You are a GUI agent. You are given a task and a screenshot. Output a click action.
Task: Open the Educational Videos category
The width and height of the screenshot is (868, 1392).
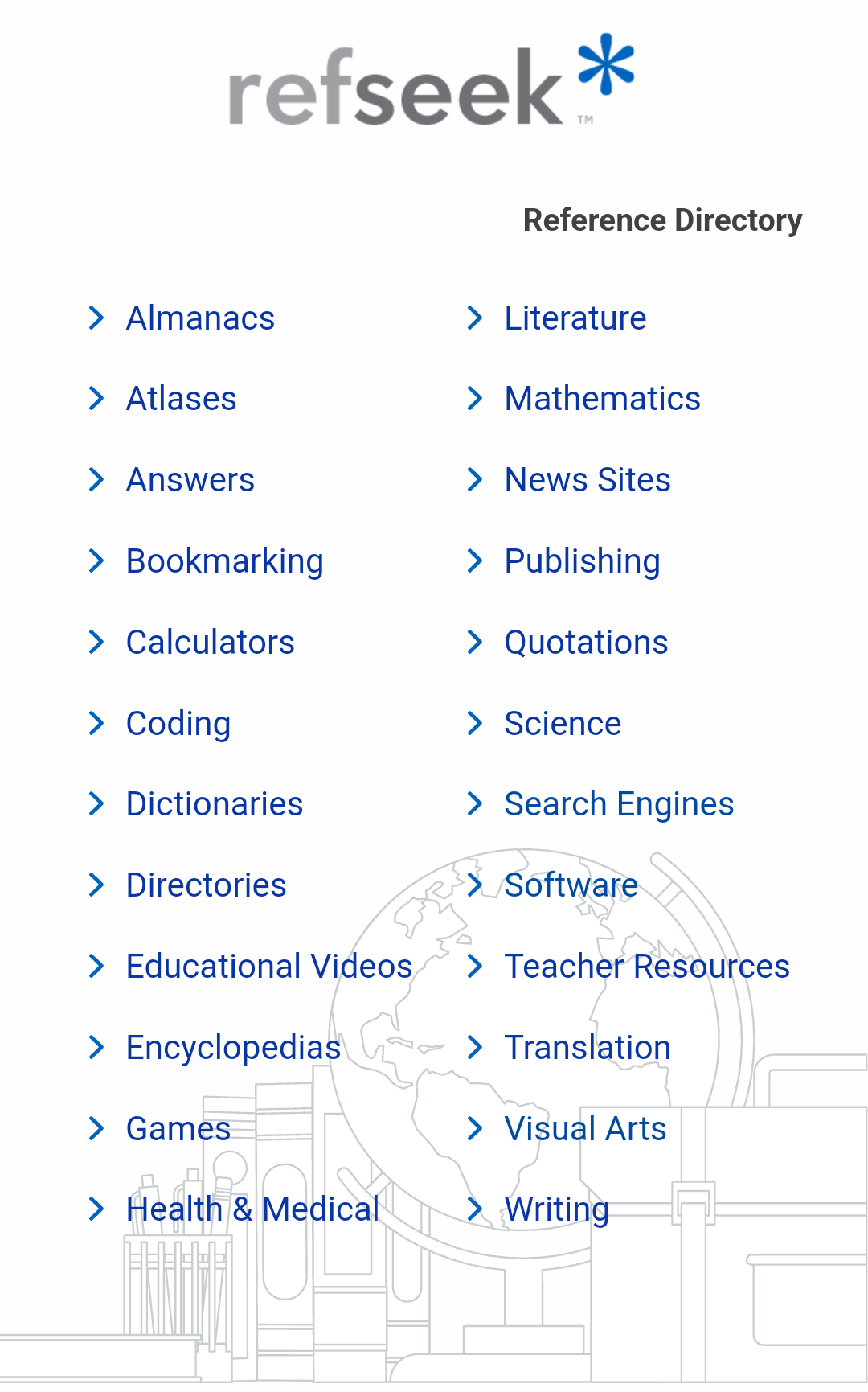[x=269, y=967]
